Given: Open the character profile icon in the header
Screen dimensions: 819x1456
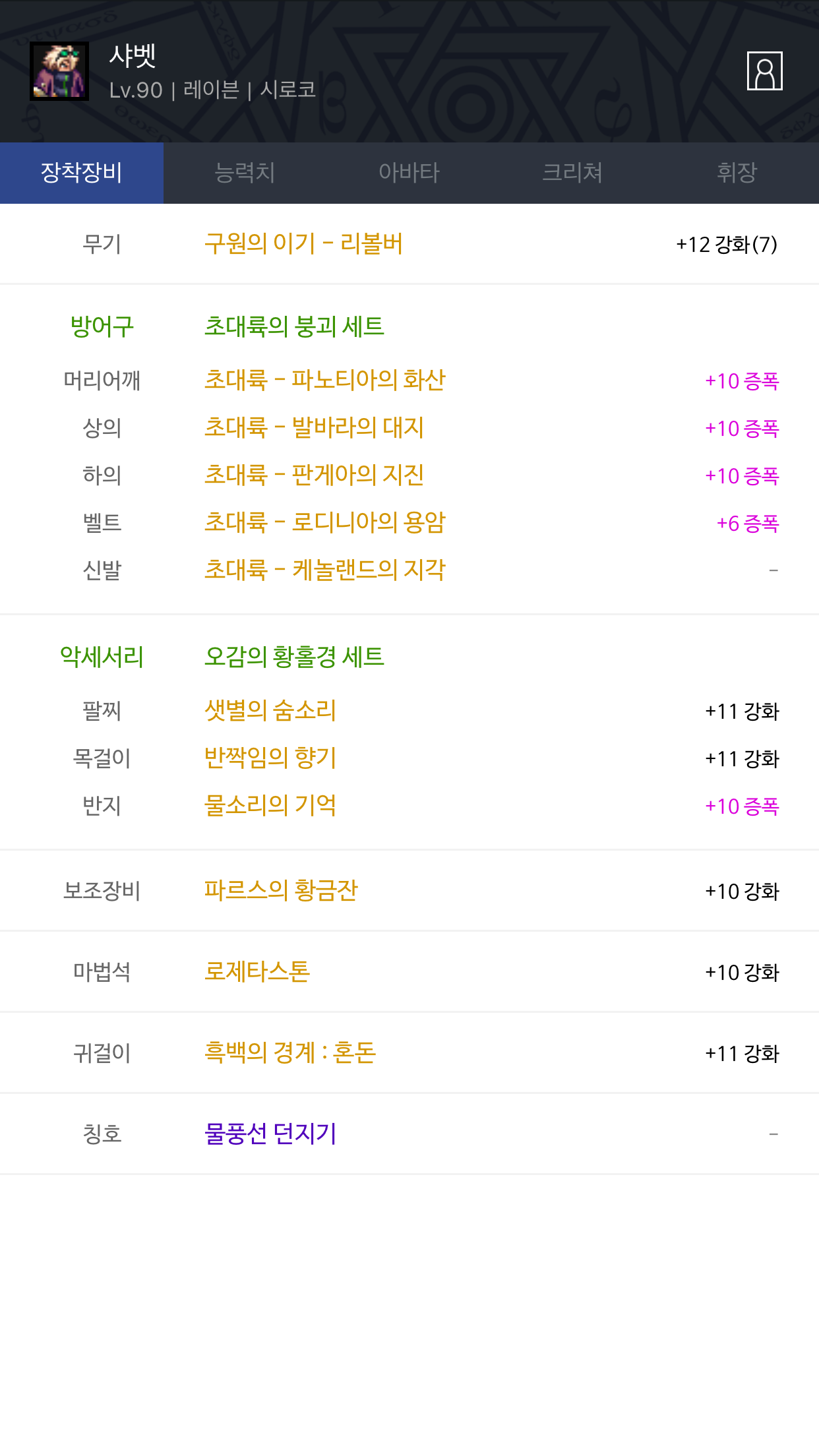Looking at the screenshot, I should pos(764,71).
